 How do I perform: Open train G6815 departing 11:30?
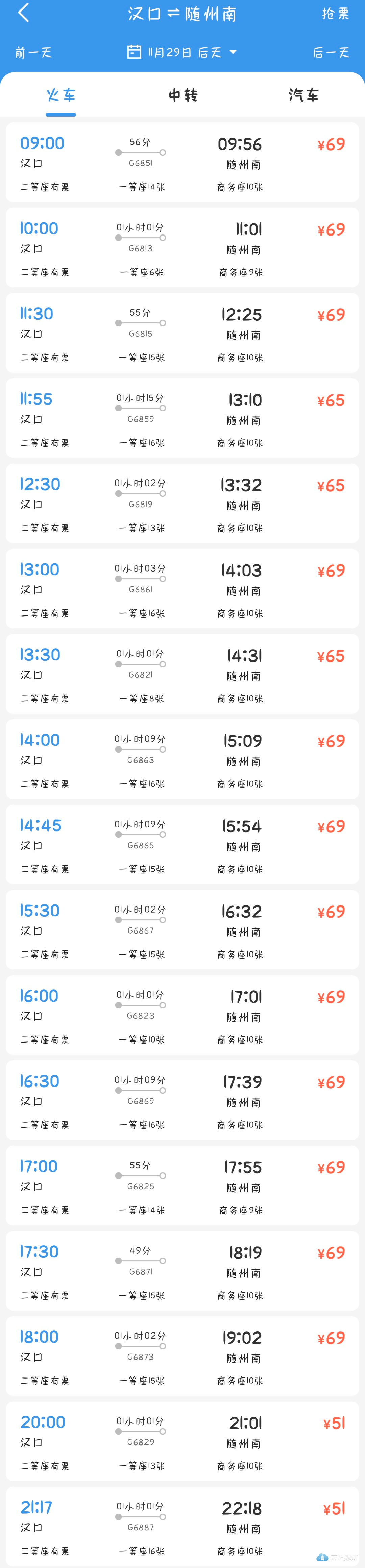[x=182, y=334]
